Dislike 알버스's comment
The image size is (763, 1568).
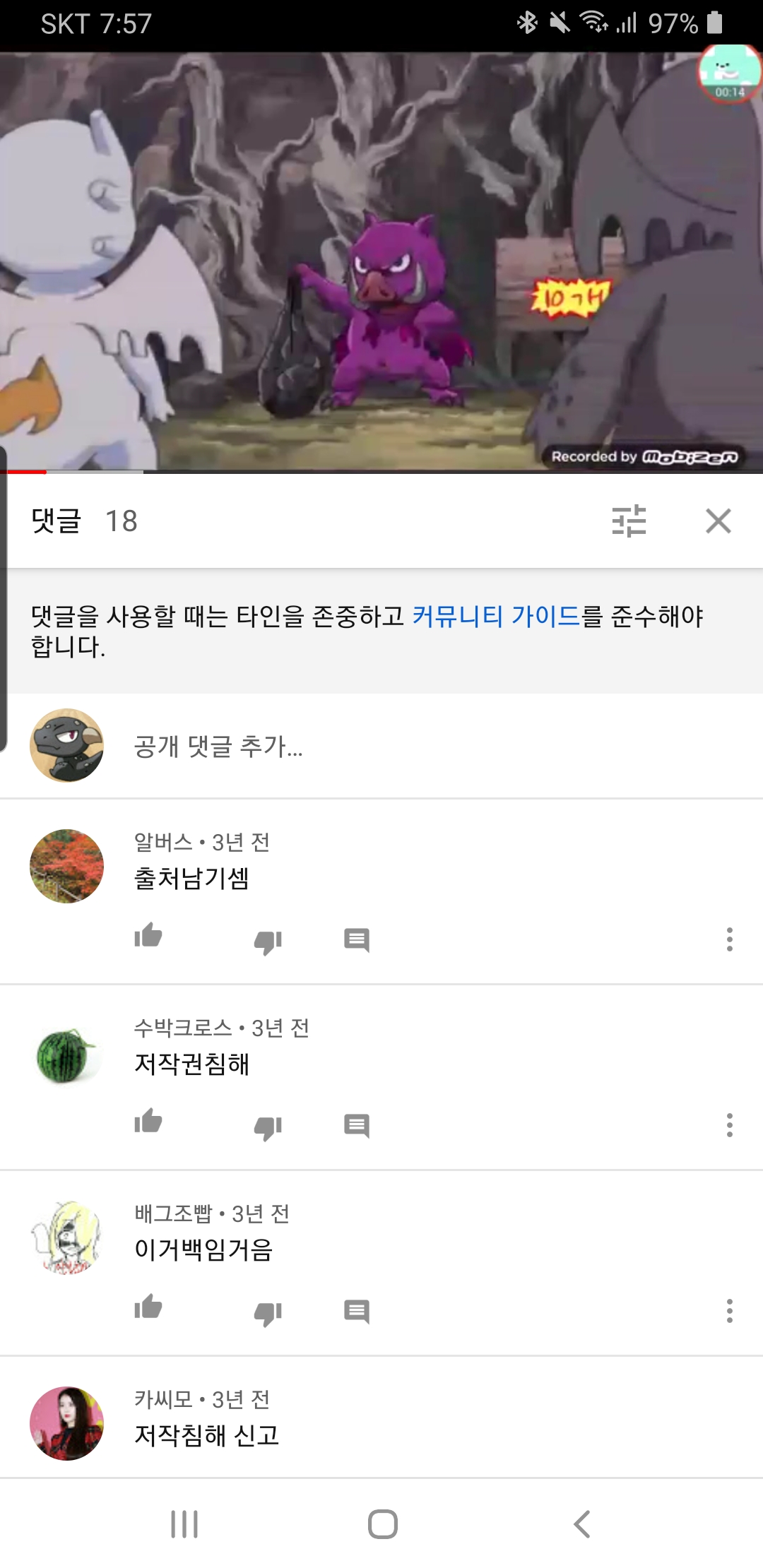268,941
